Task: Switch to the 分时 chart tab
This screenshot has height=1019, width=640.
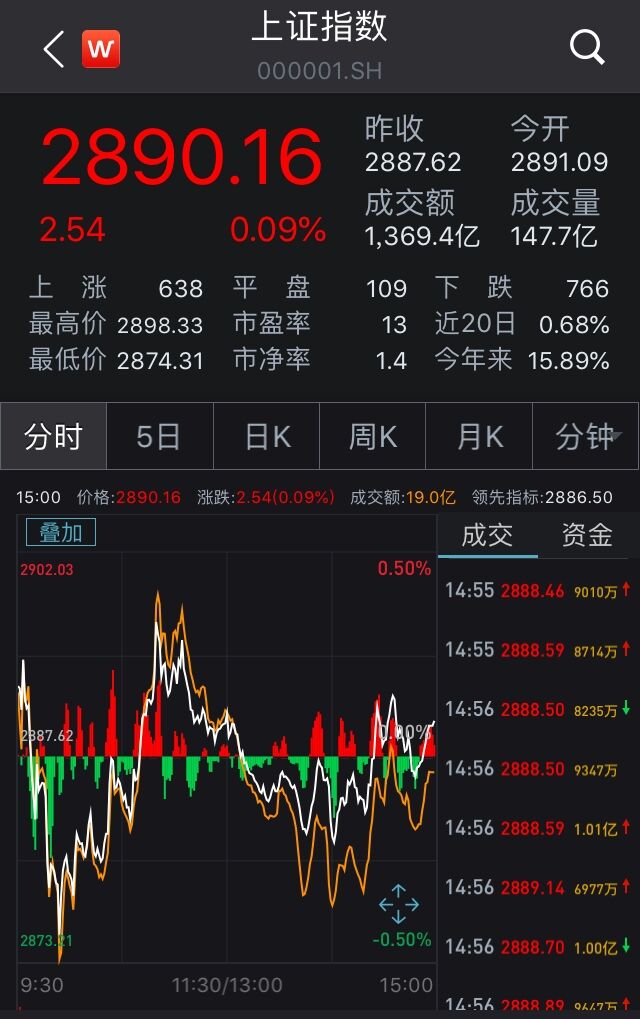Action: click(x=53, y=437)
